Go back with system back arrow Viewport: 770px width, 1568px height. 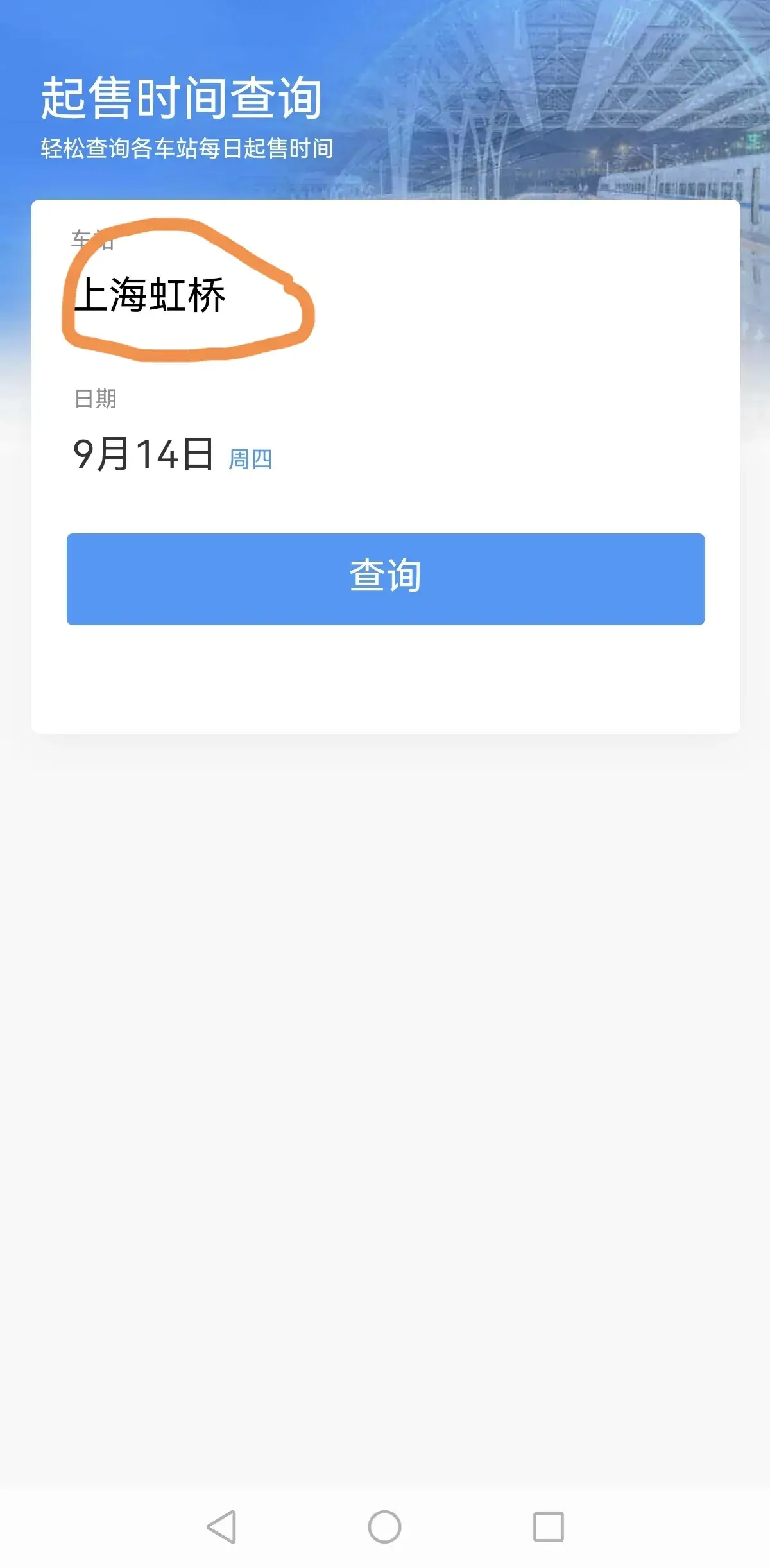point(222,1526)
